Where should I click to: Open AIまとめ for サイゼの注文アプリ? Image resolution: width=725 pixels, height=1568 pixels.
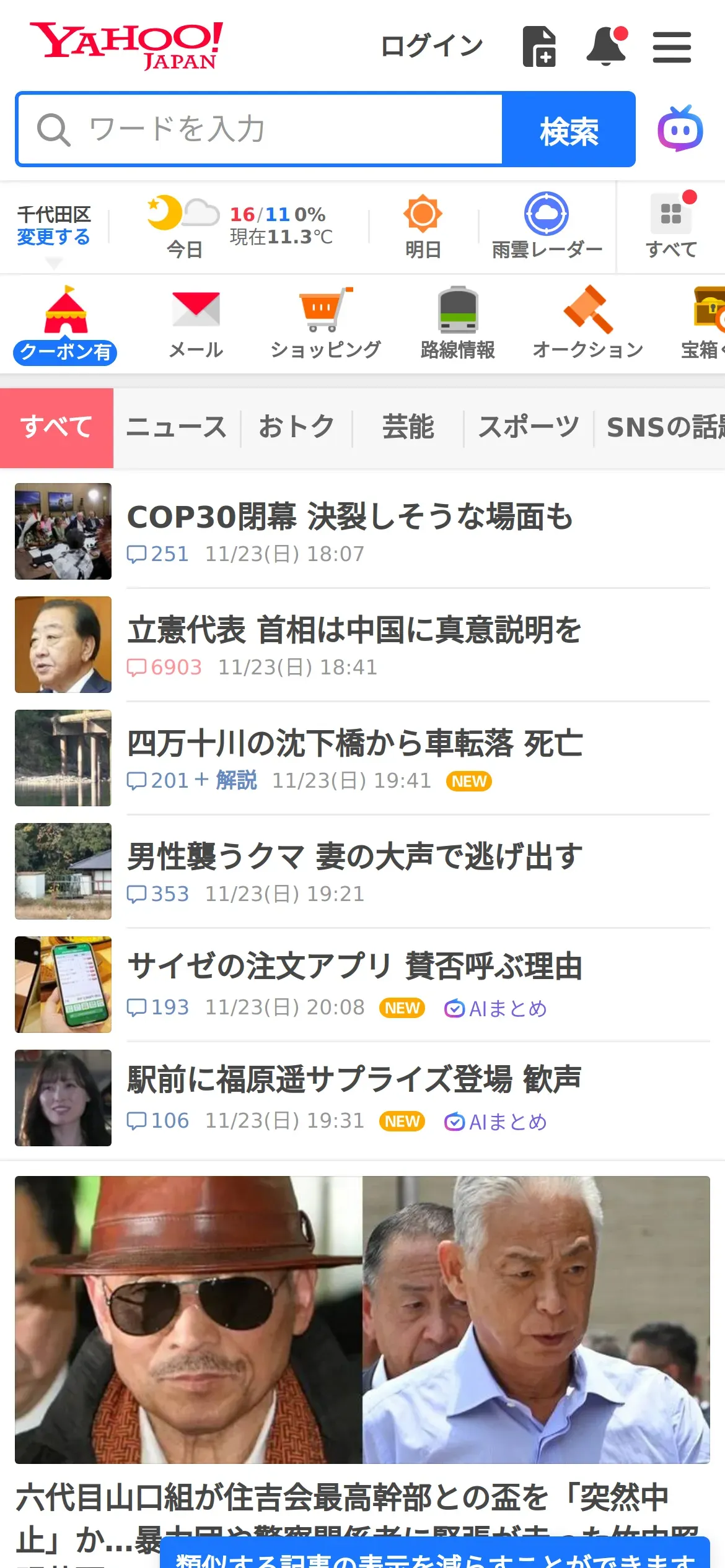pyautogui.click(x=496, y=1009)
